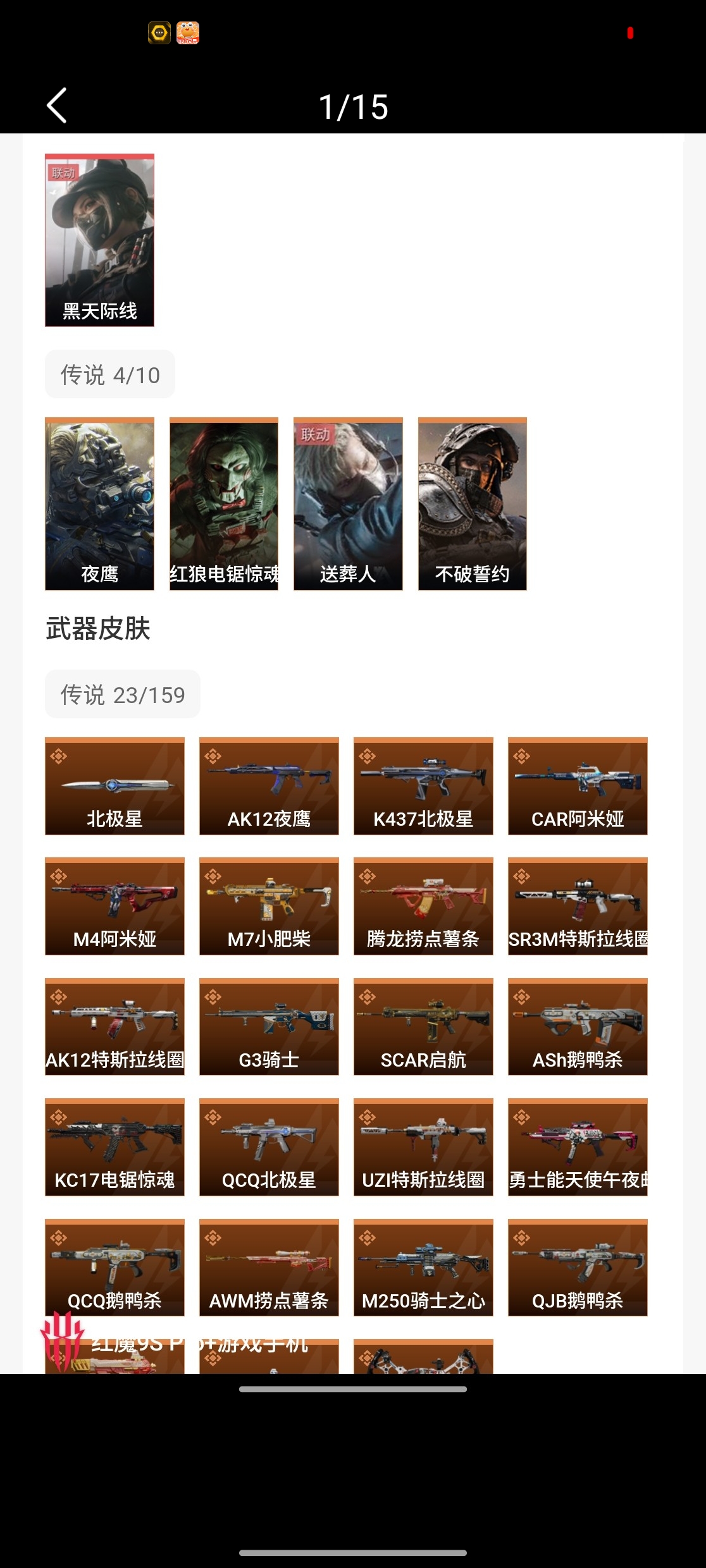Viewport: 706px width, 1568px height.
Task: Go back from the image viewer
Action: pos(57,106)
